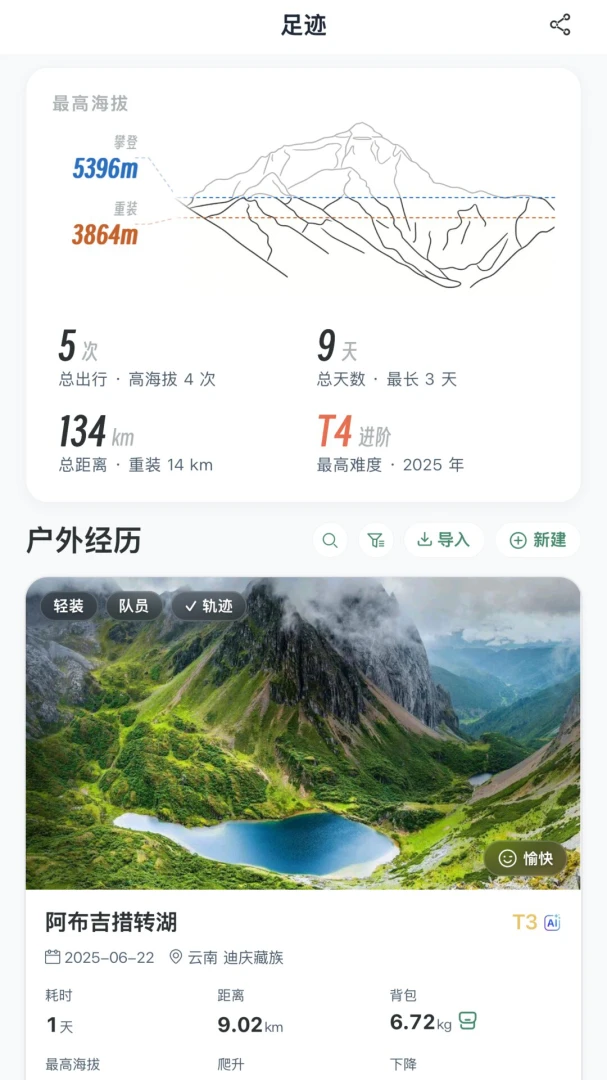Tap the backpack gear icon by 6.72kg
The width and height of the screenshot is (607, 1080).
(468, 1021)
